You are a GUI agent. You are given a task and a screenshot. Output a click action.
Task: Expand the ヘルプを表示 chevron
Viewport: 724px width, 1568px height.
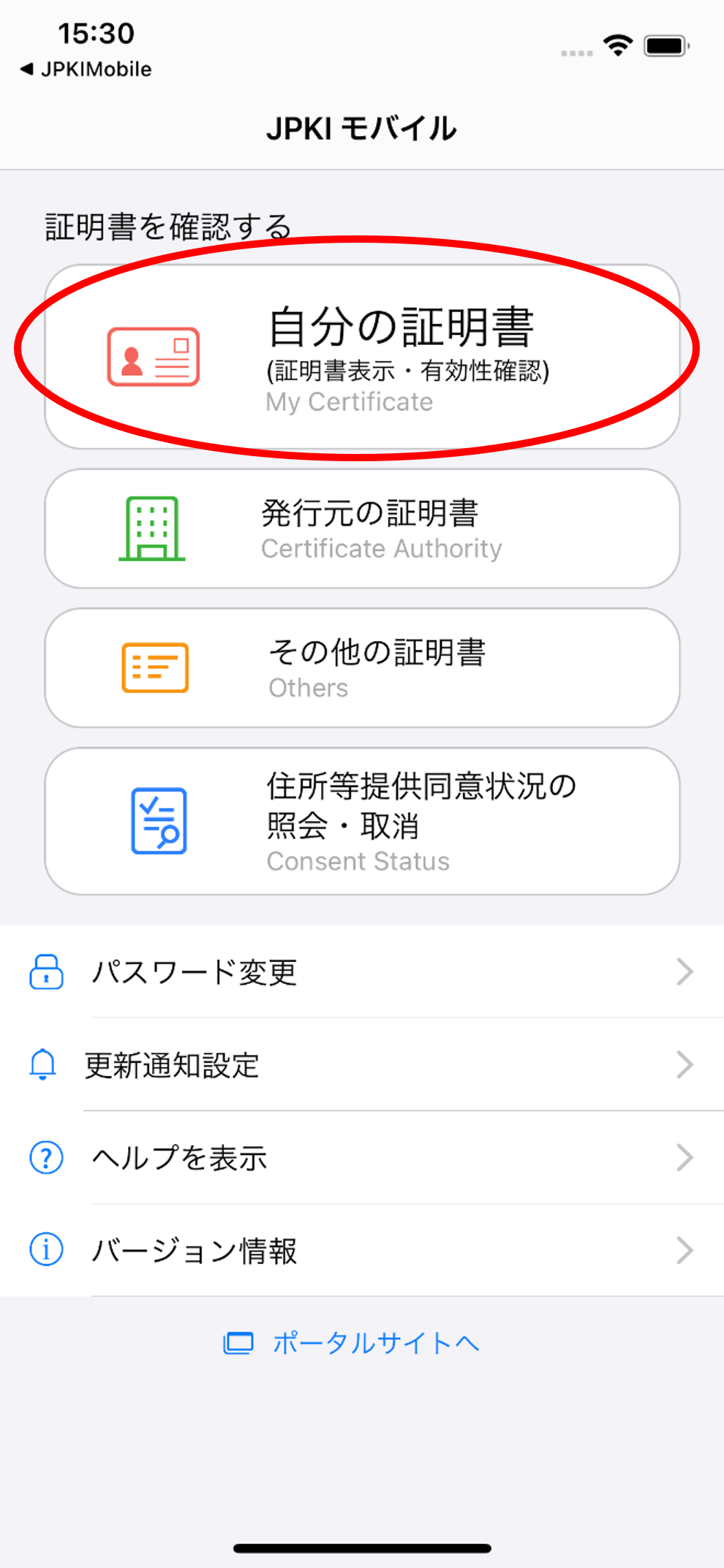click(x=686, y=1158)
